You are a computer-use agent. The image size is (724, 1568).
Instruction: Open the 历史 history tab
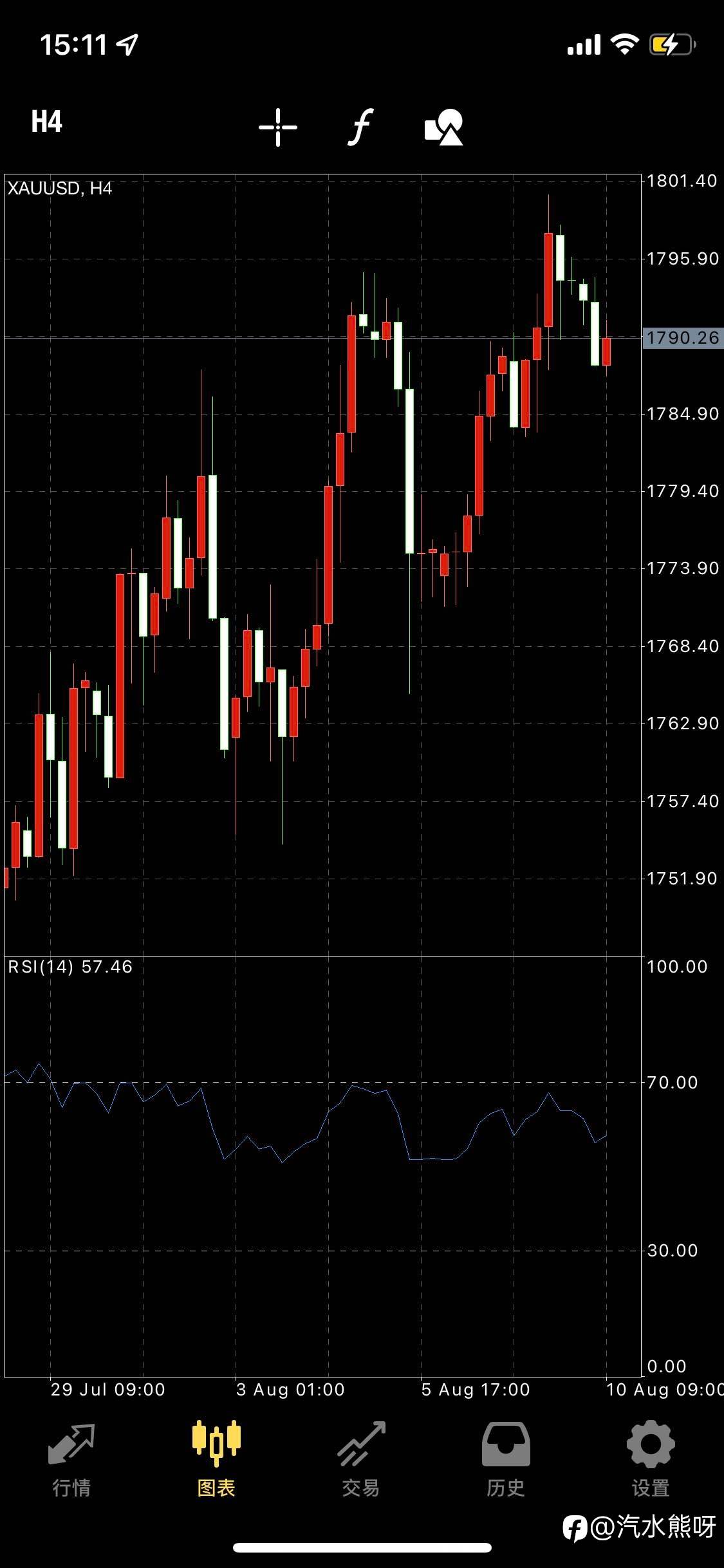click(506, 1460)
